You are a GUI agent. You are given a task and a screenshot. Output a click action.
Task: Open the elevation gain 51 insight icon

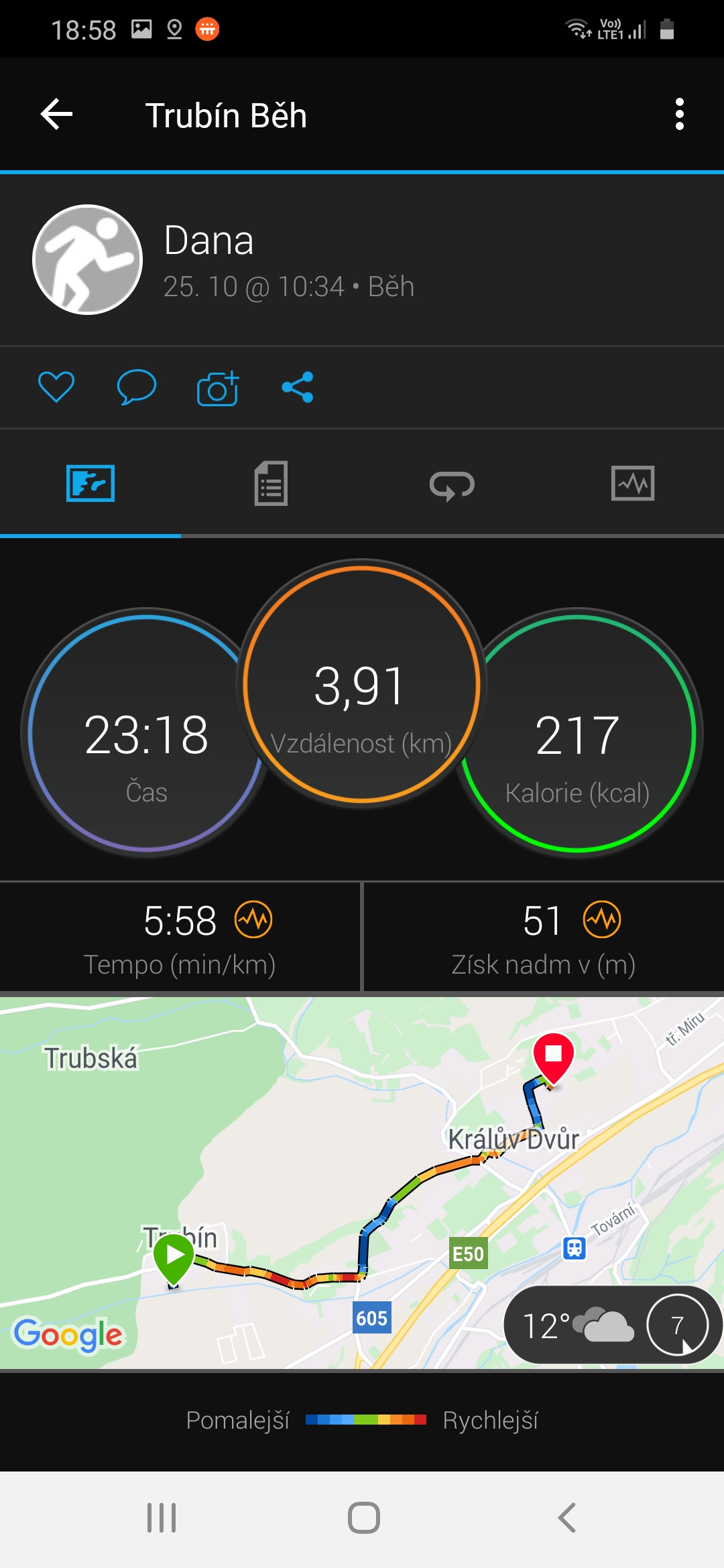[x=602, y=920]
